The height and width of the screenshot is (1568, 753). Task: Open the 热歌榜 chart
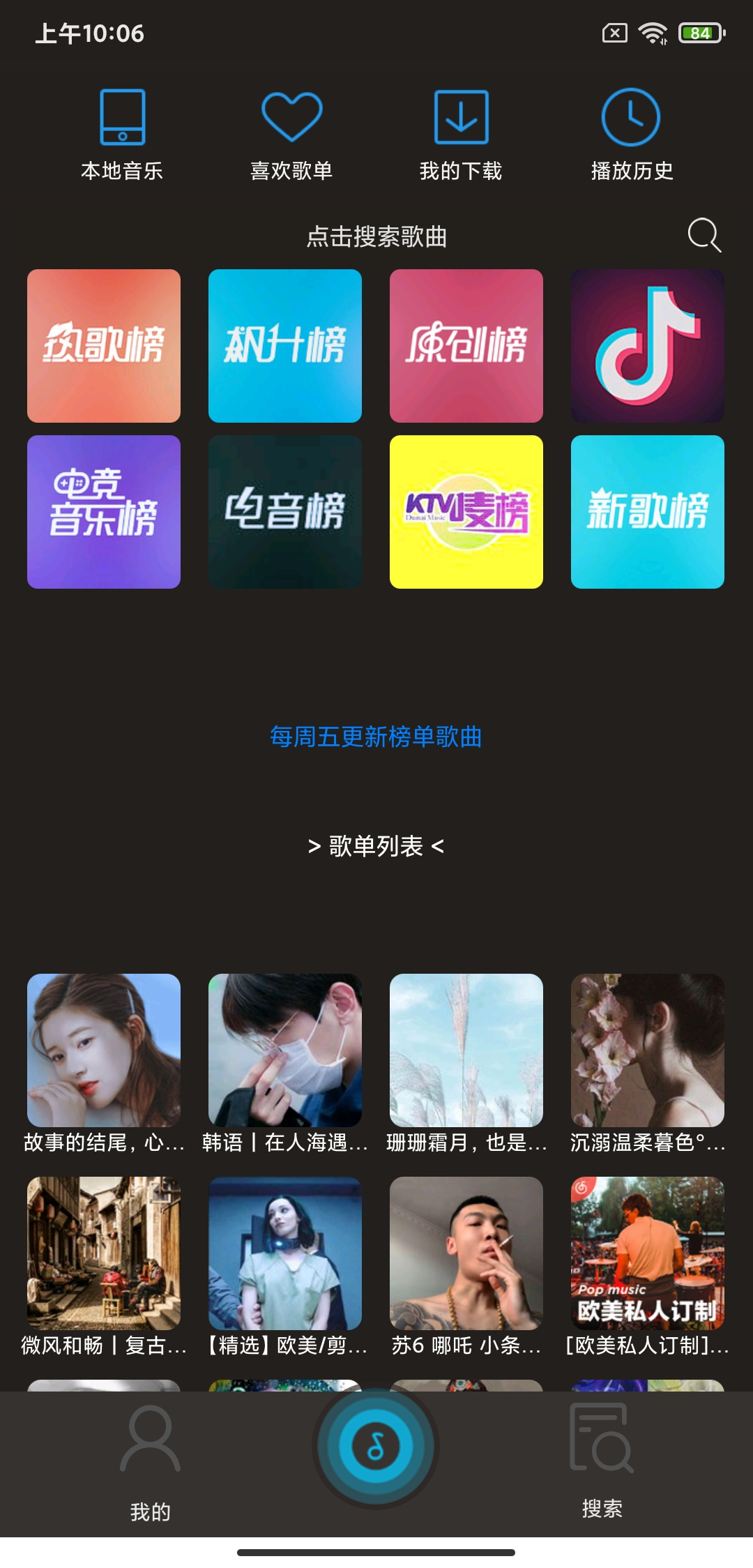(x=104, y=346)
